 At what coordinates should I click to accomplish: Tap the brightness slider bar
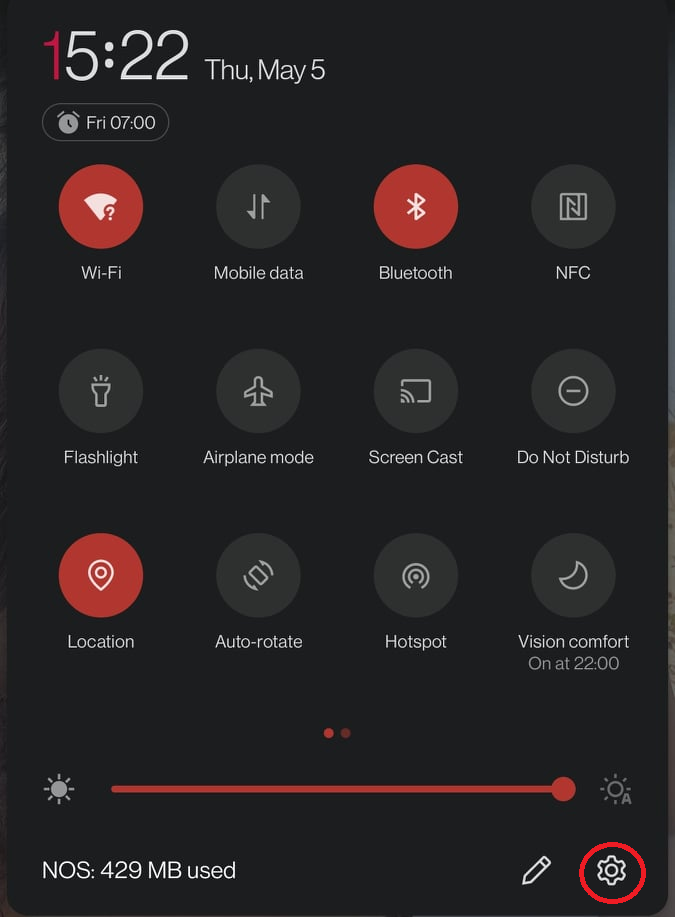tap(336, 789)
